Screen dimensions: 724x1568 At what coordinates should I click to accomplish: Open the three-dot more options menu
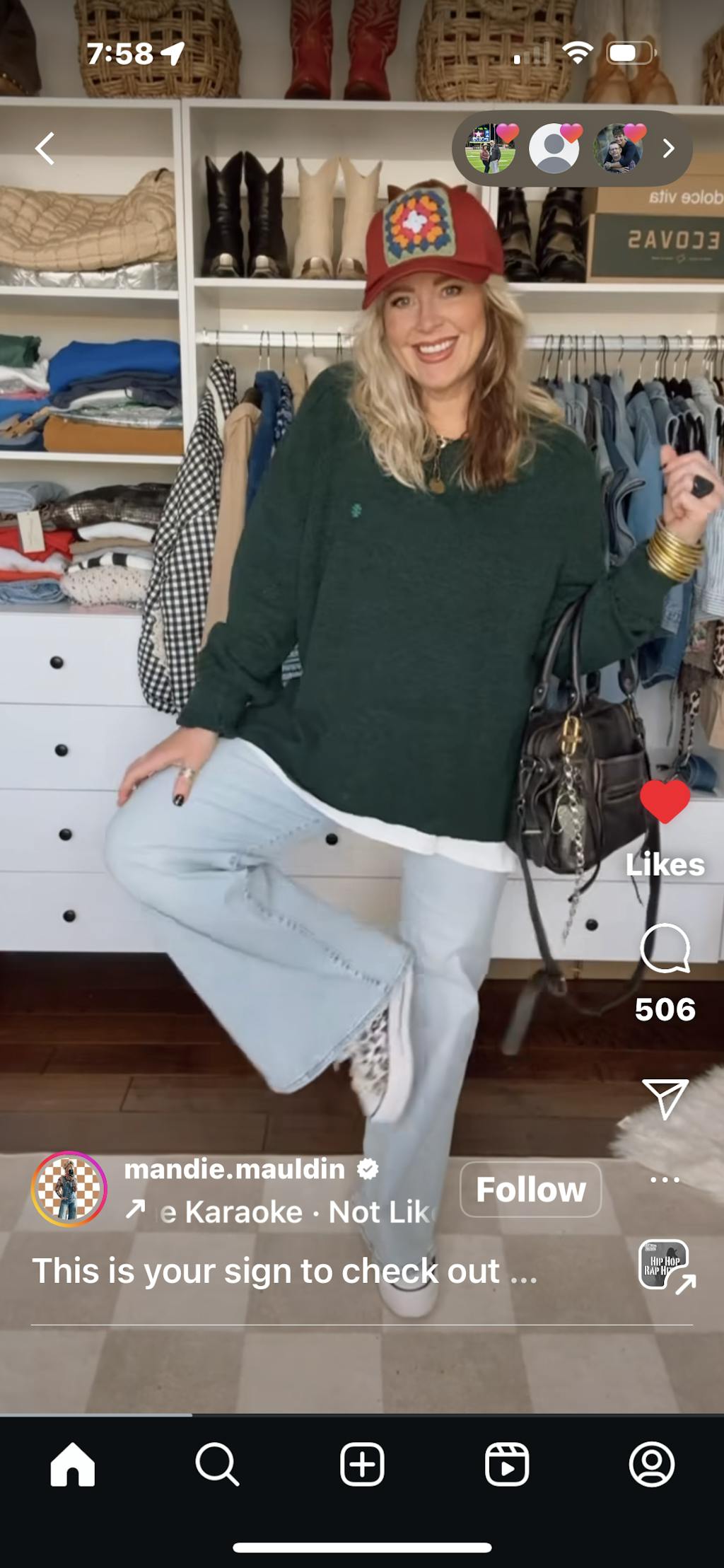pos(665,1180)
